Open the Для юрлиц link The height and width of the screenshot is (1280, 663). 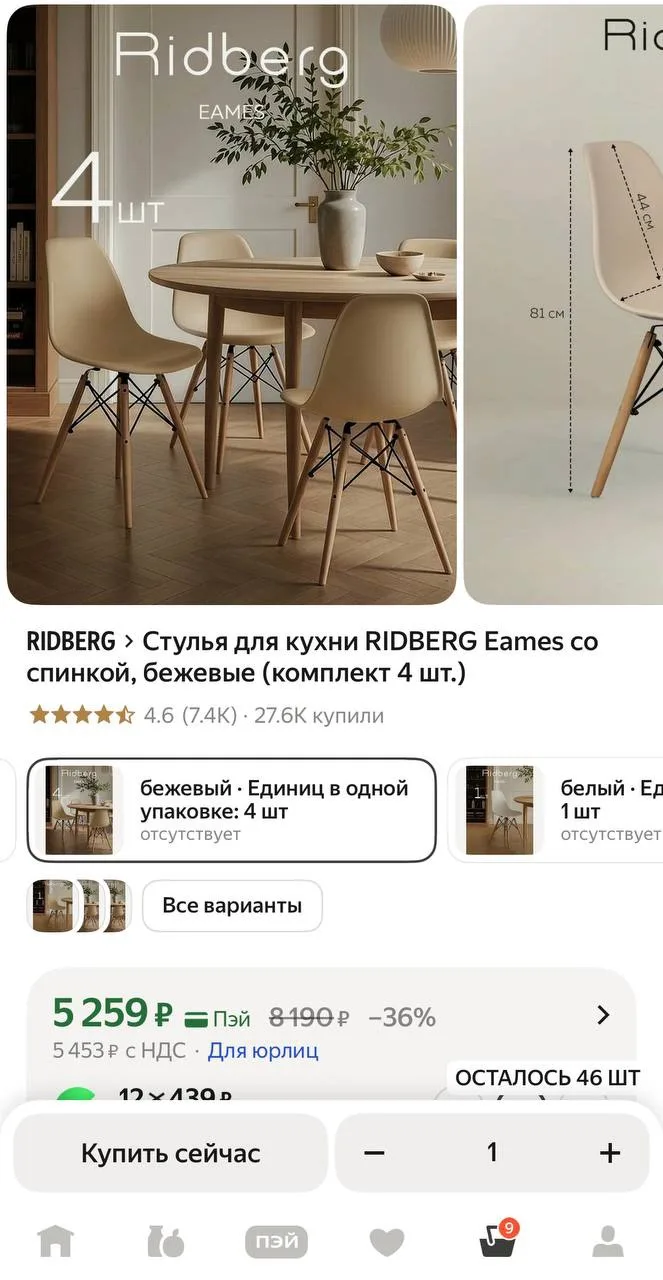point(264,1051)
